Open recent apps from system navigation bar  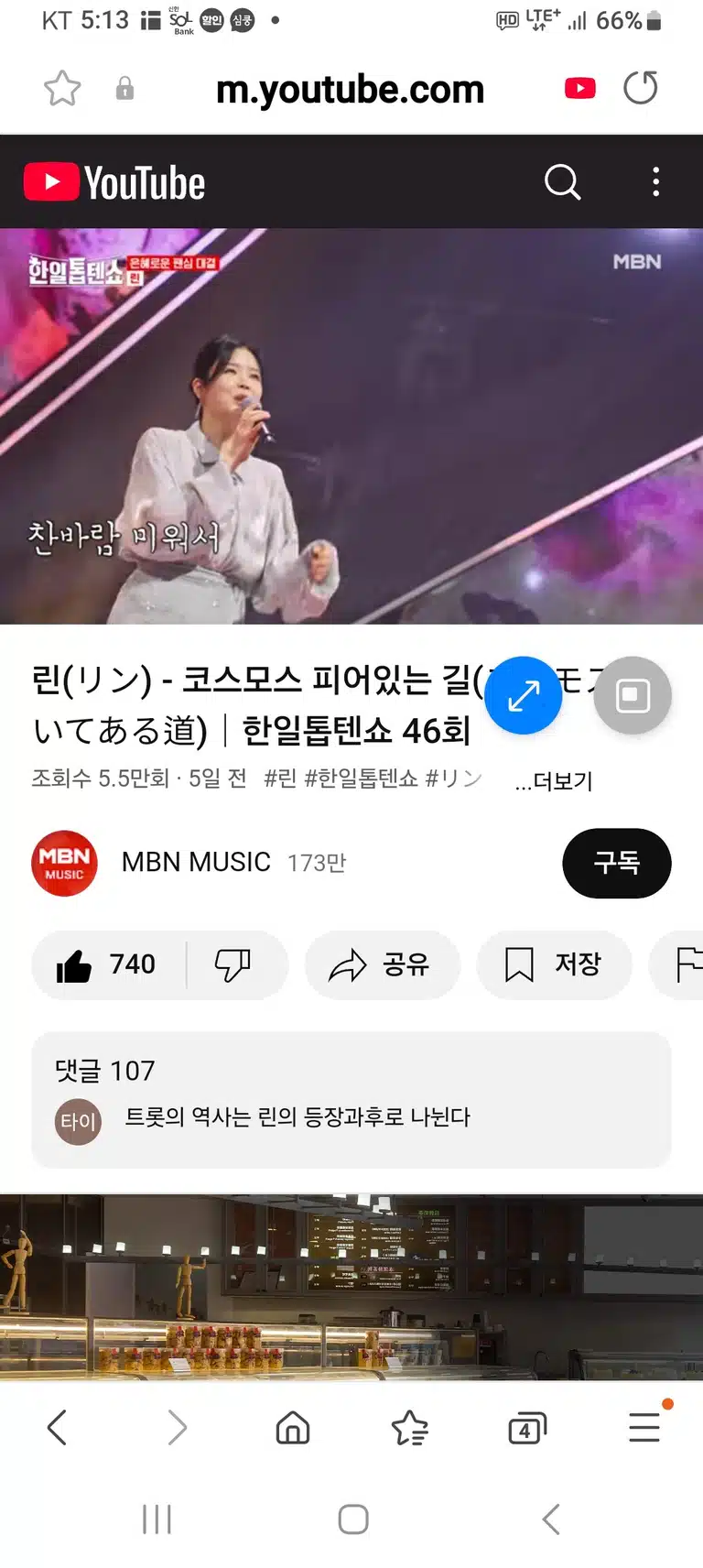[157, 1519]
